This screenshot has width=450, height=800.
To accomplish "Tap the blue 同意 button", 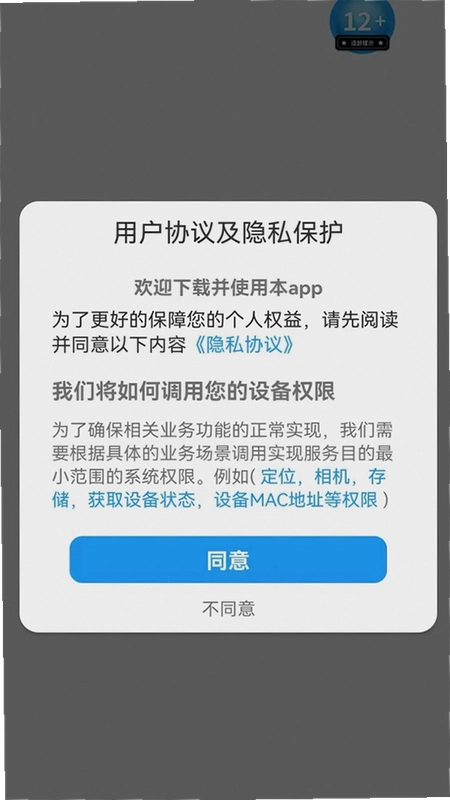I will (228, 559).
